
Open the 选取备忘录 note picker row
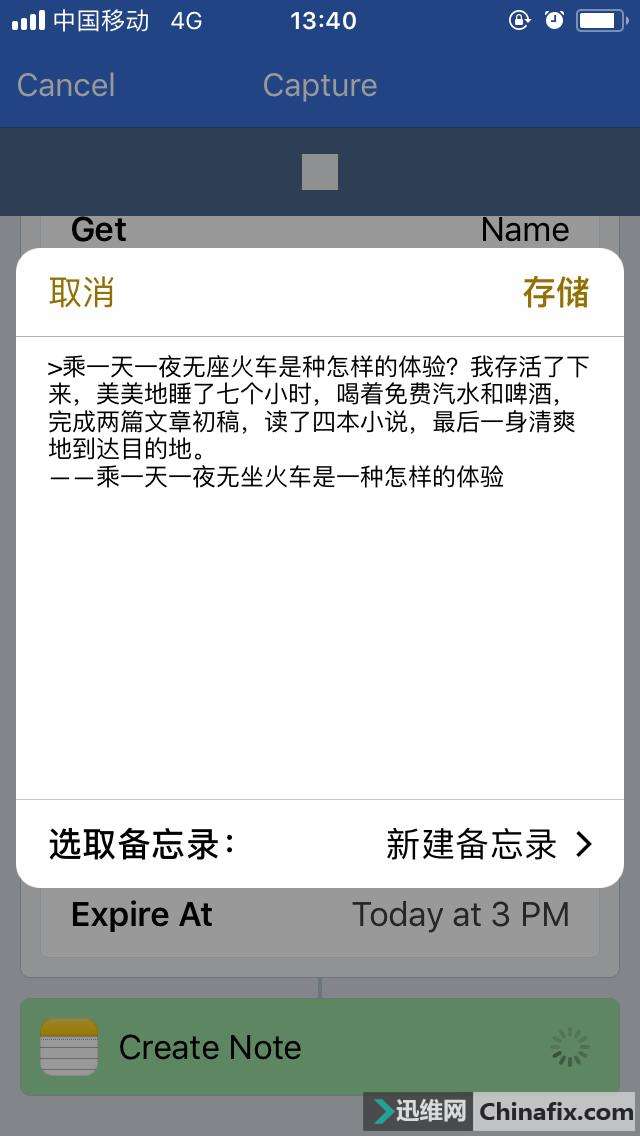tap(320, 845)
